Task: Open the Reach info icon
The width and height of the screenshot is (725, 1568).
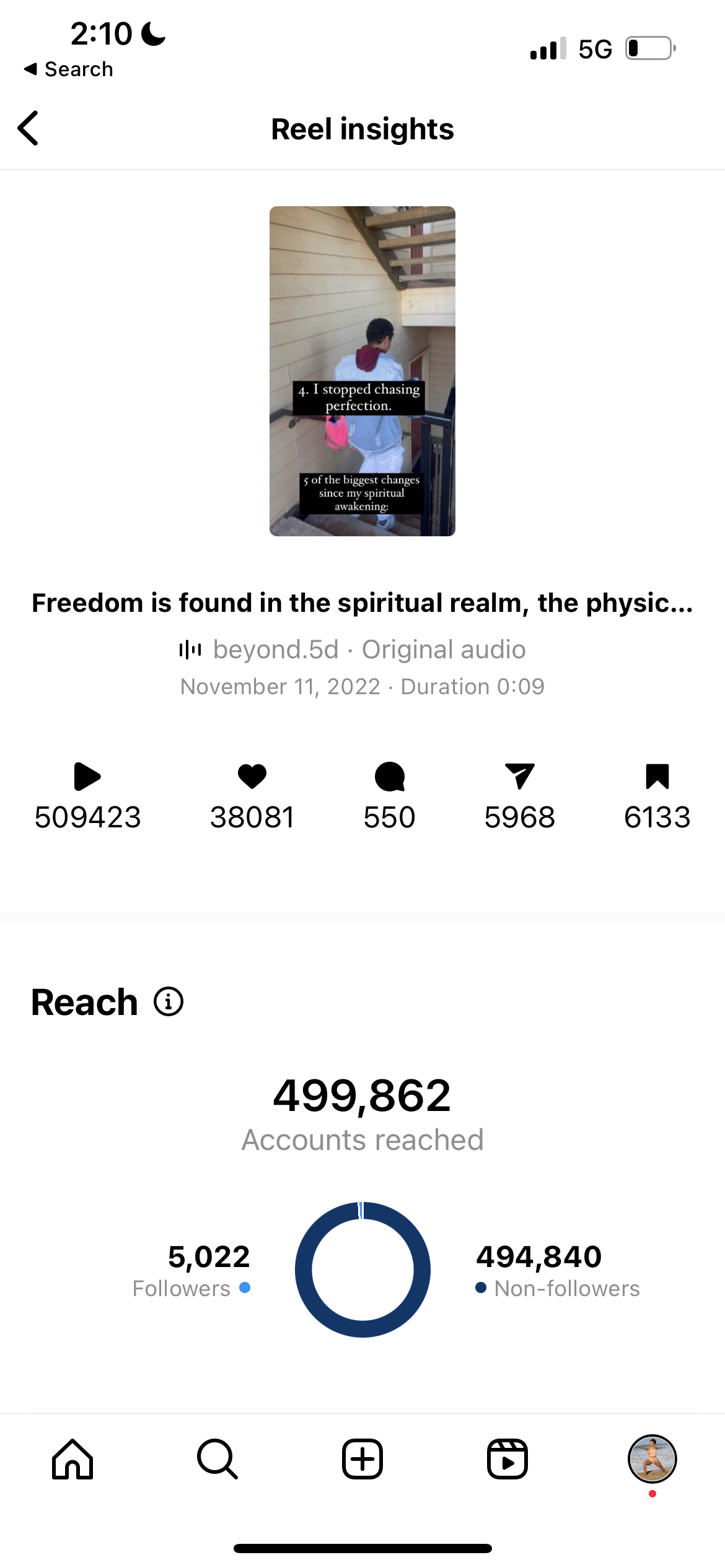Action: click(169, 1001)
